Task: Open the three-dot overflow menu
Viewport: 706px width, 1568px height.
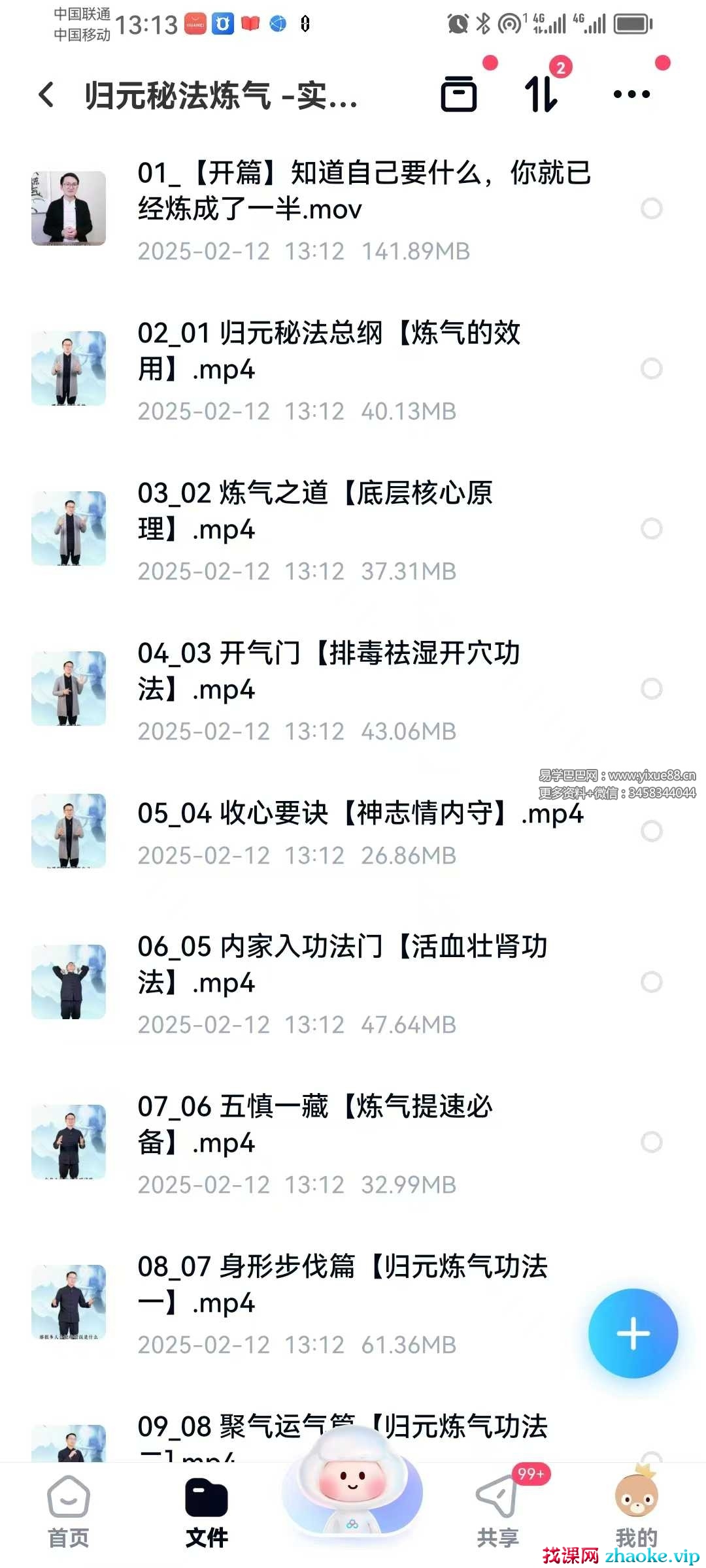Action: pos(631,95)
